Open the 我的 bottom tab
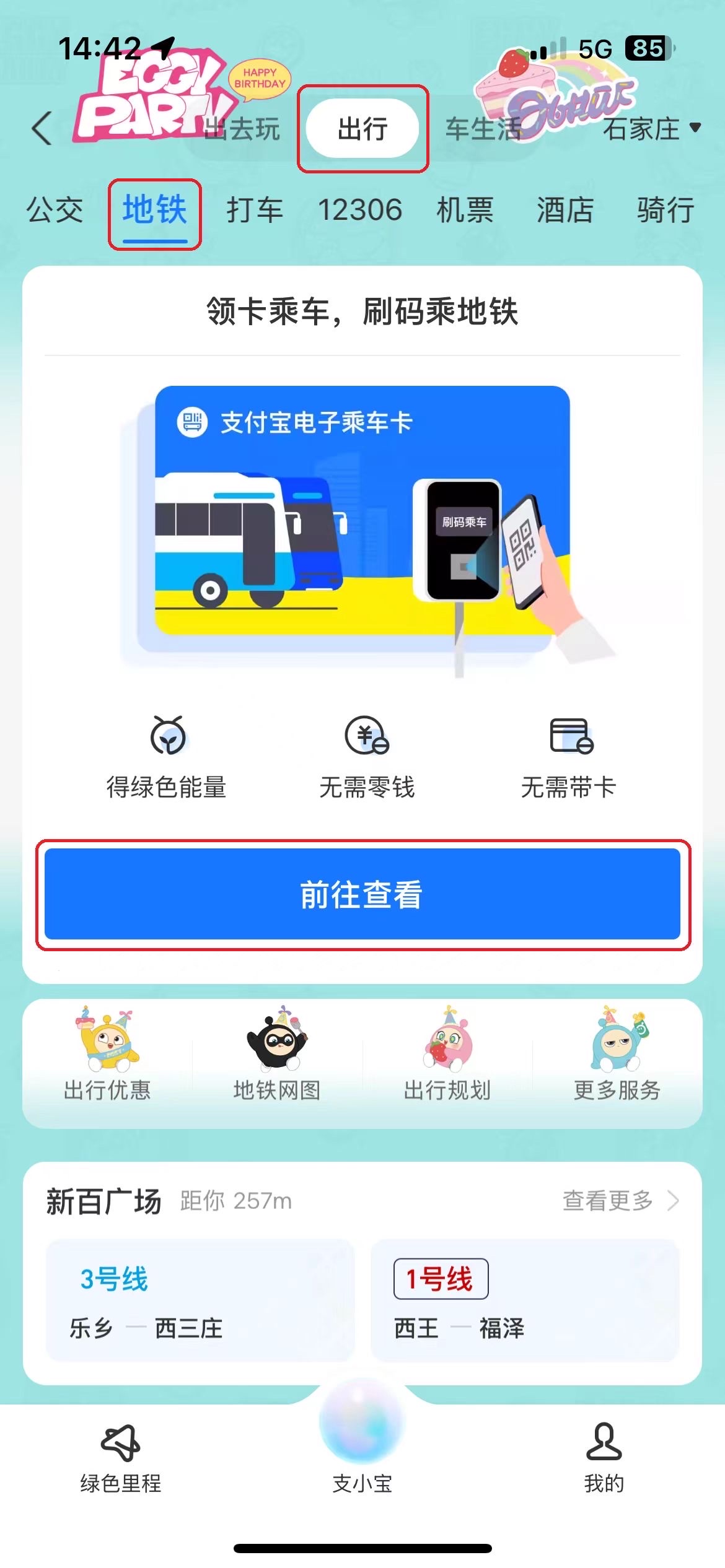The height and width of the screenshot is (1568, 725). click(604, 1458)
